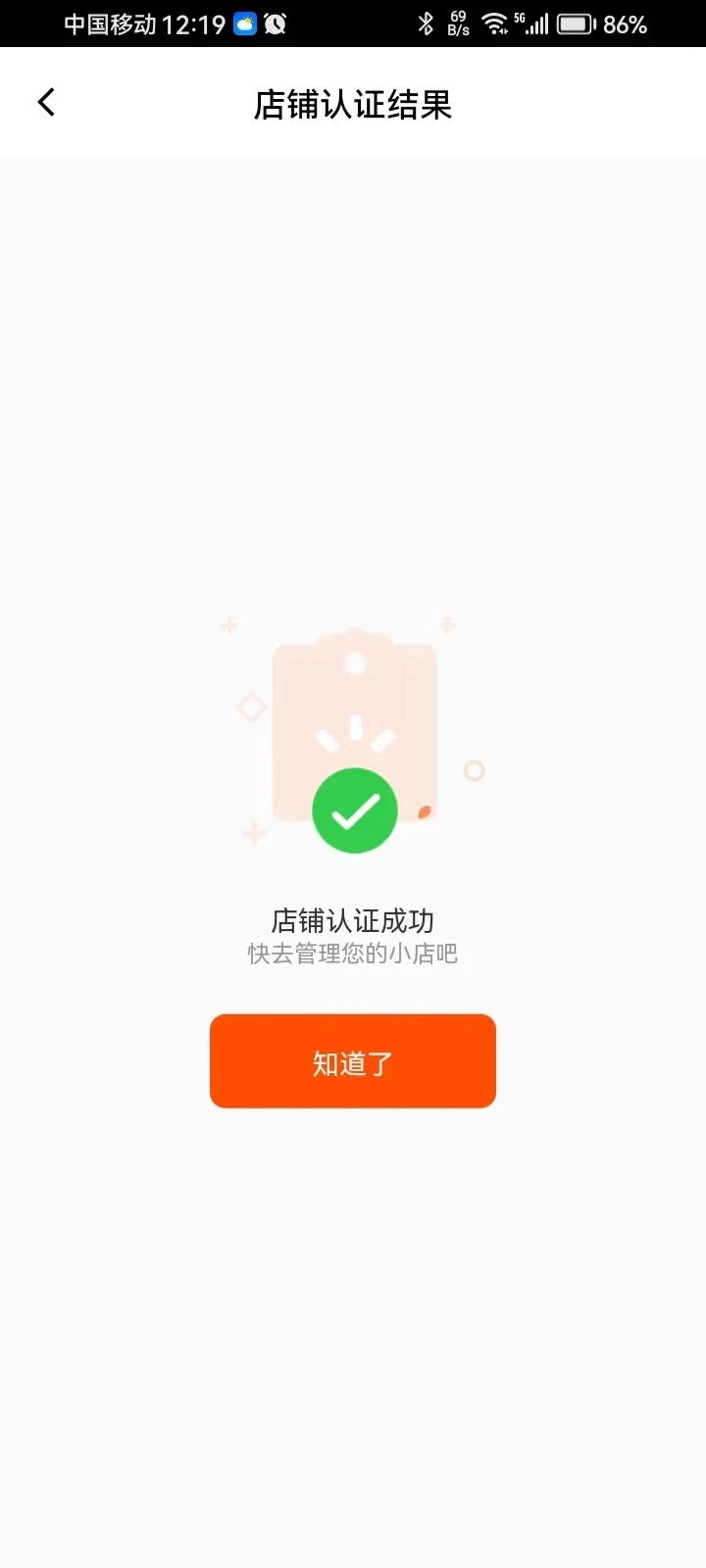Tap the battery indicator icon

(574, 23)
